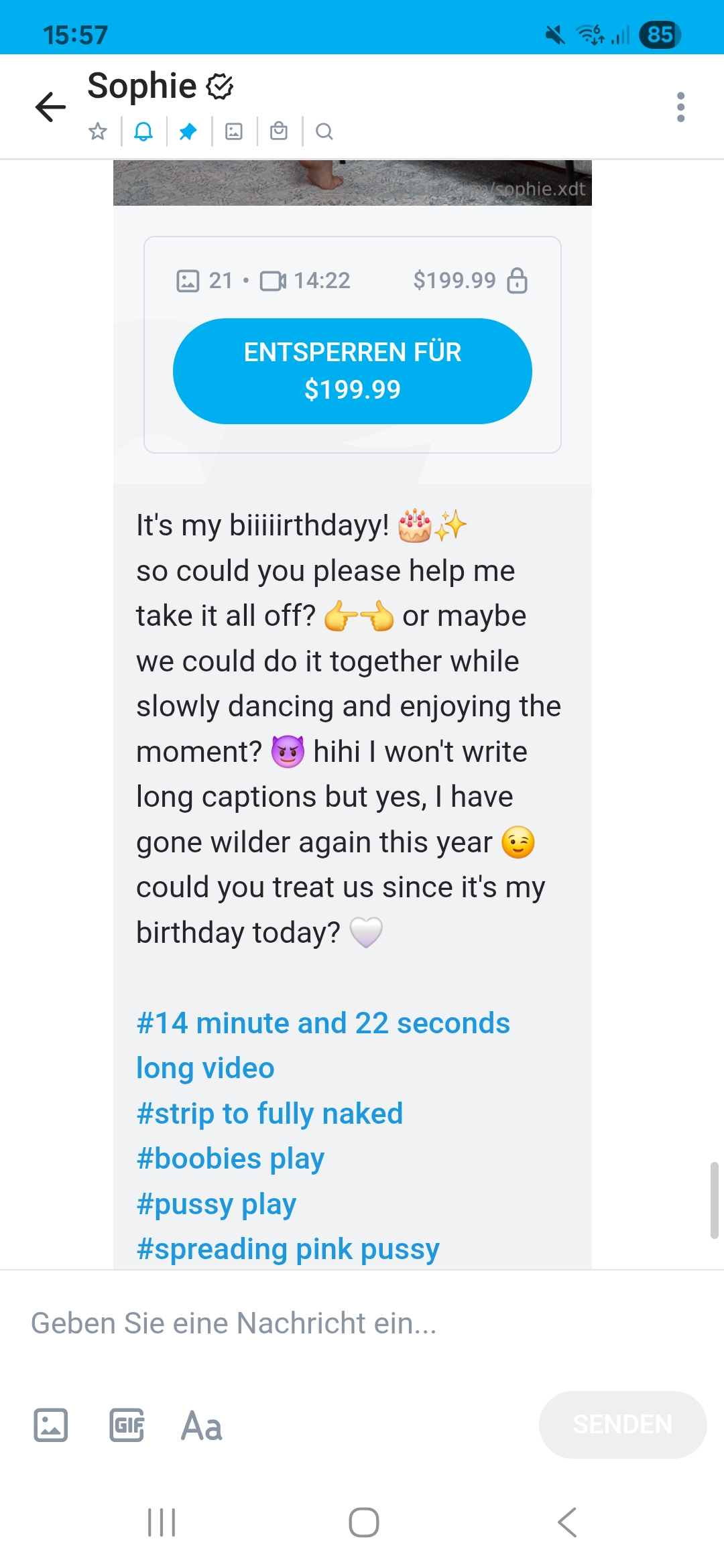Open the purchases bag icon
The image size is (724, 1568).
pos(279,131)
